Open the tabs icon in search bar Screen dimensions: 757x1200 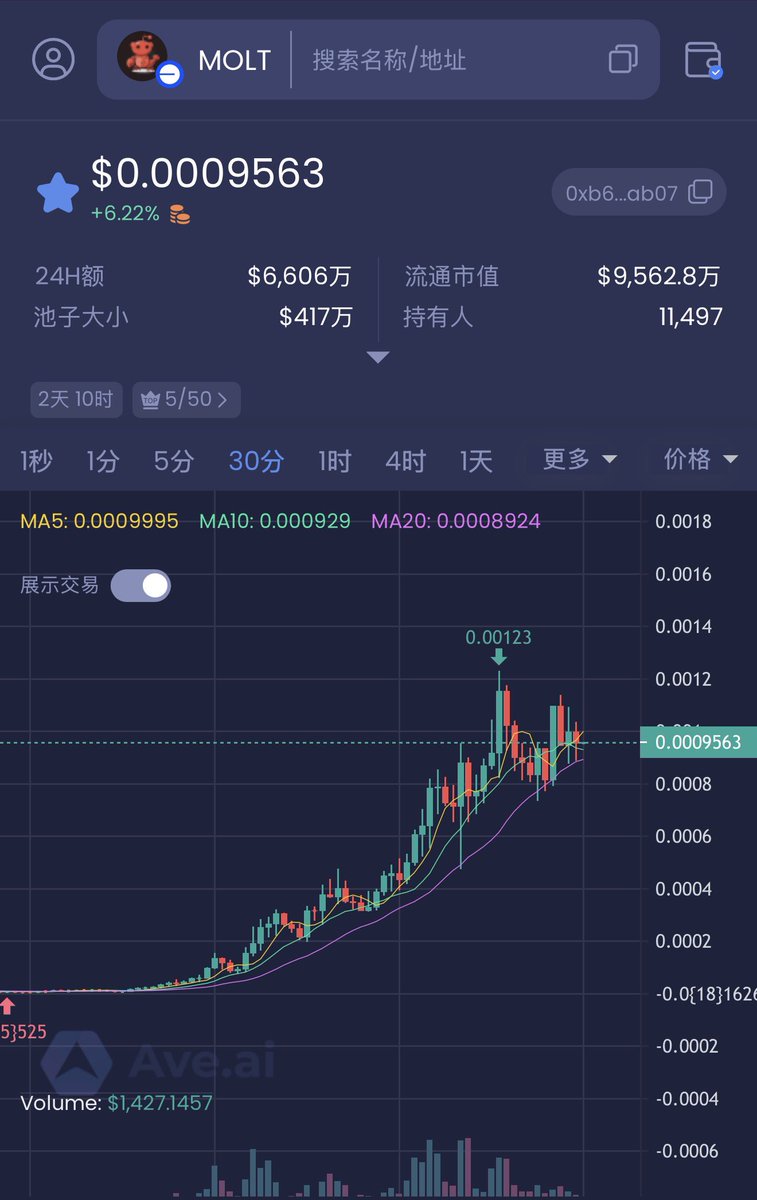click(x=623, y=59)
